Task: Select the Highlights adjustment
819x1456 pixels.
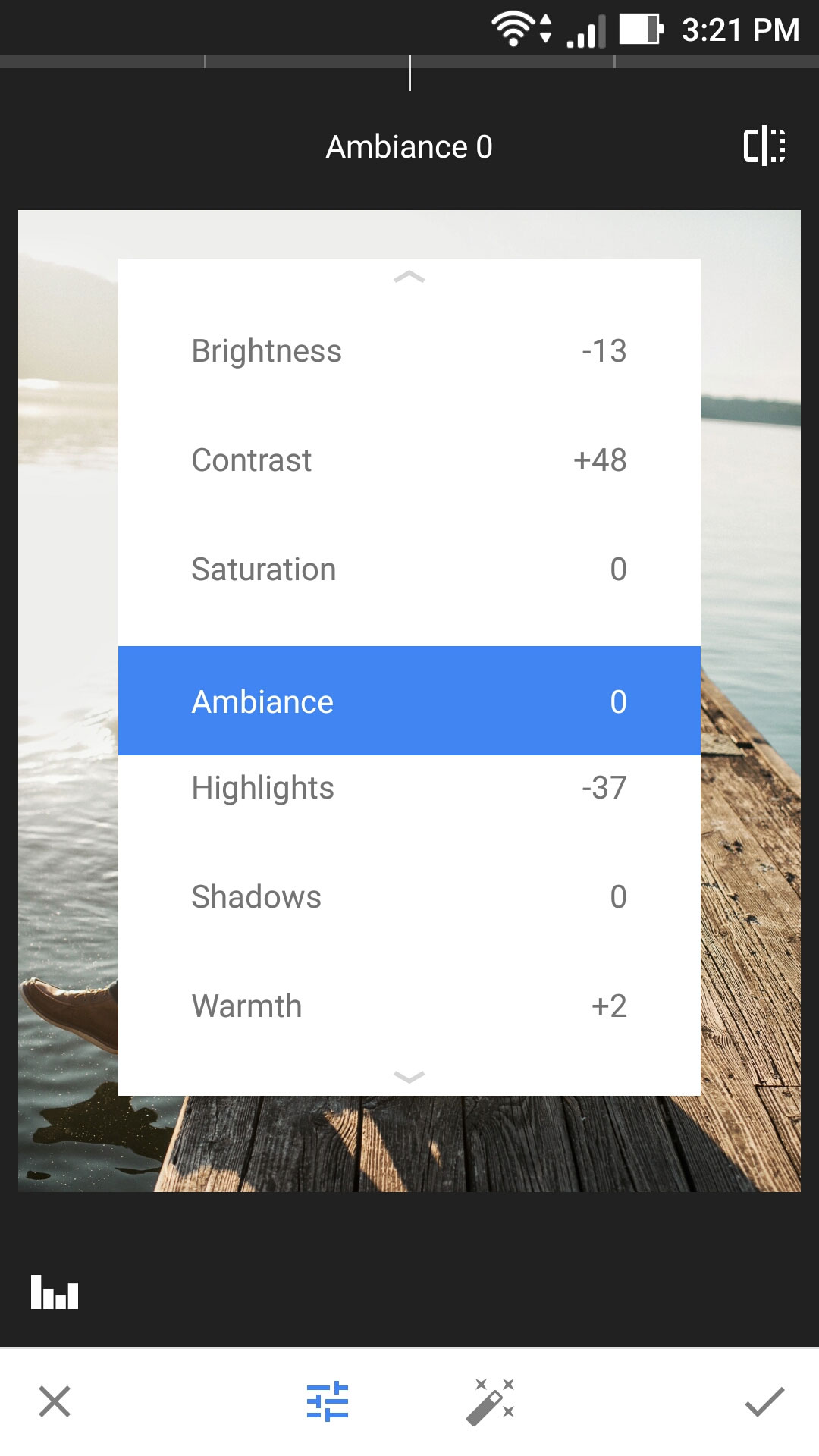Action: 409,788
